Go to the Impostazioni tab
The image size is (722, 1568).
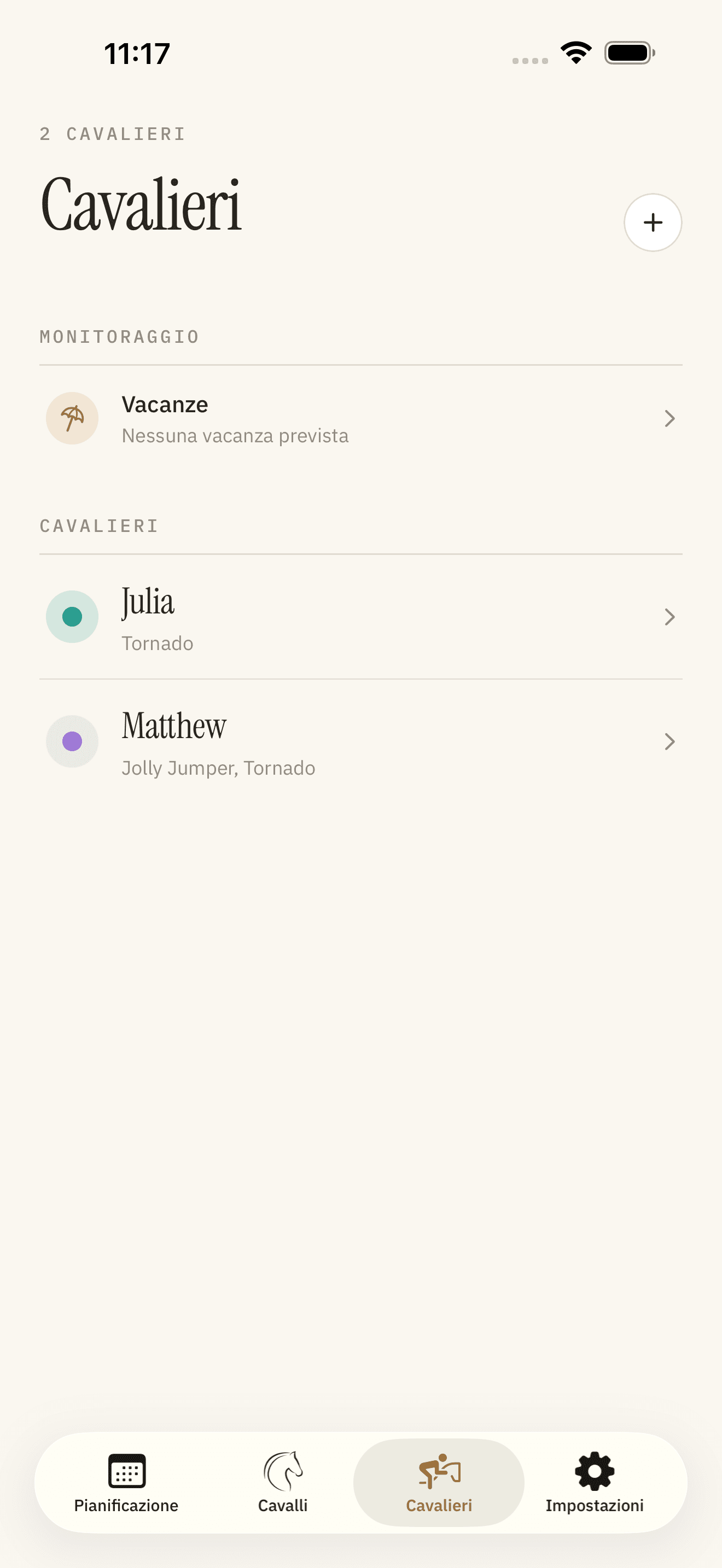tap(595, 1482)
